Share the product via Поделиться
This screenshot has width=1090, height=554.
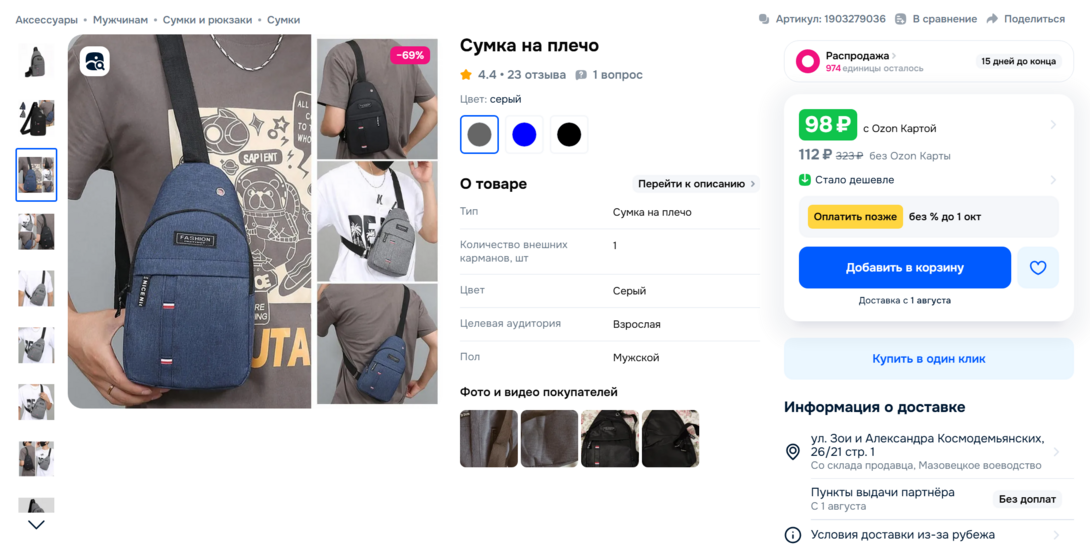[1033, 19]
